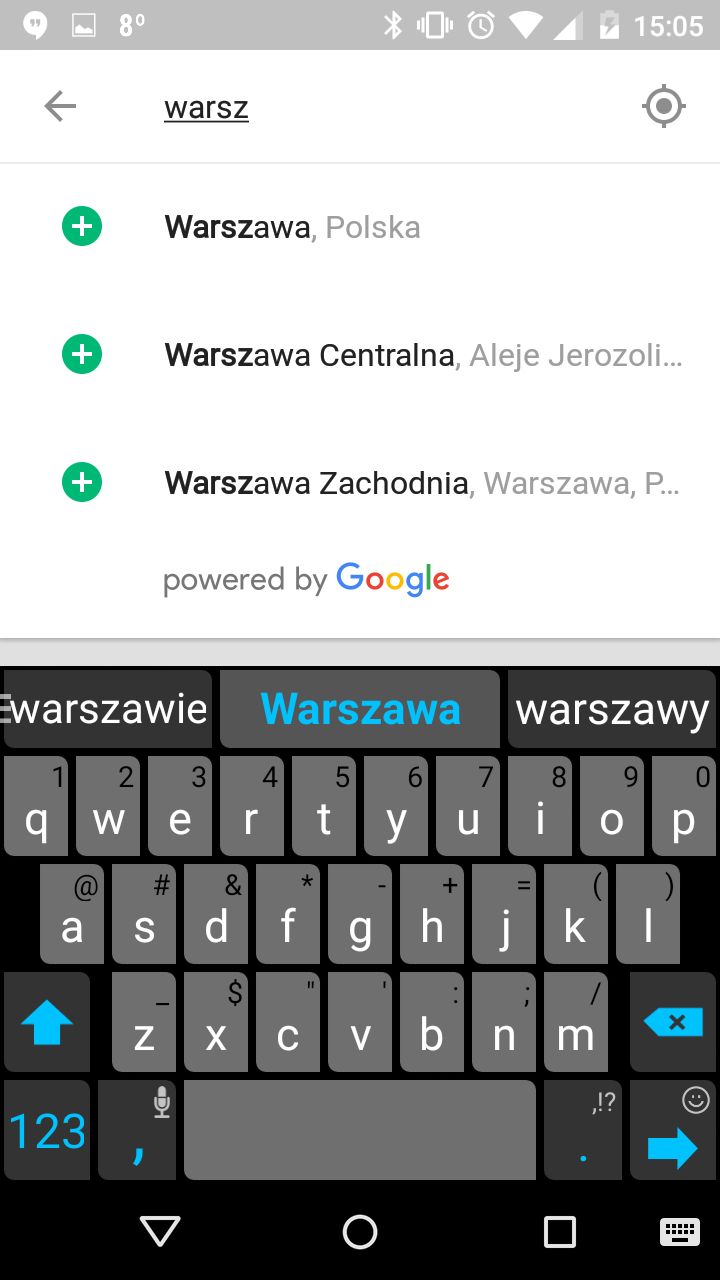
Task: Go back using the arrow icon
Action: point(60,106)
